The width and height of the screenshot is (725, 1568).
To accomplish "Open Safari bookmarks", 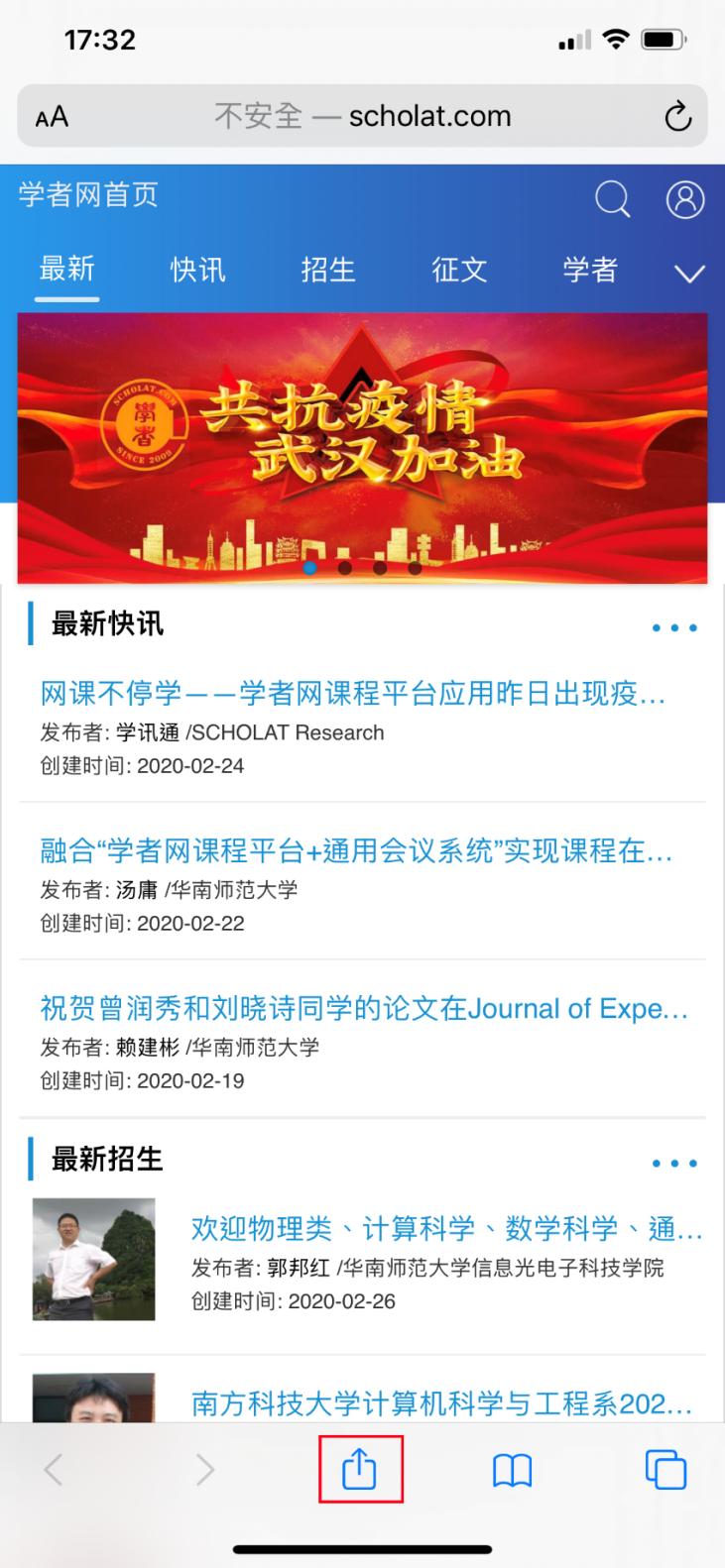I will point(512,1470).
